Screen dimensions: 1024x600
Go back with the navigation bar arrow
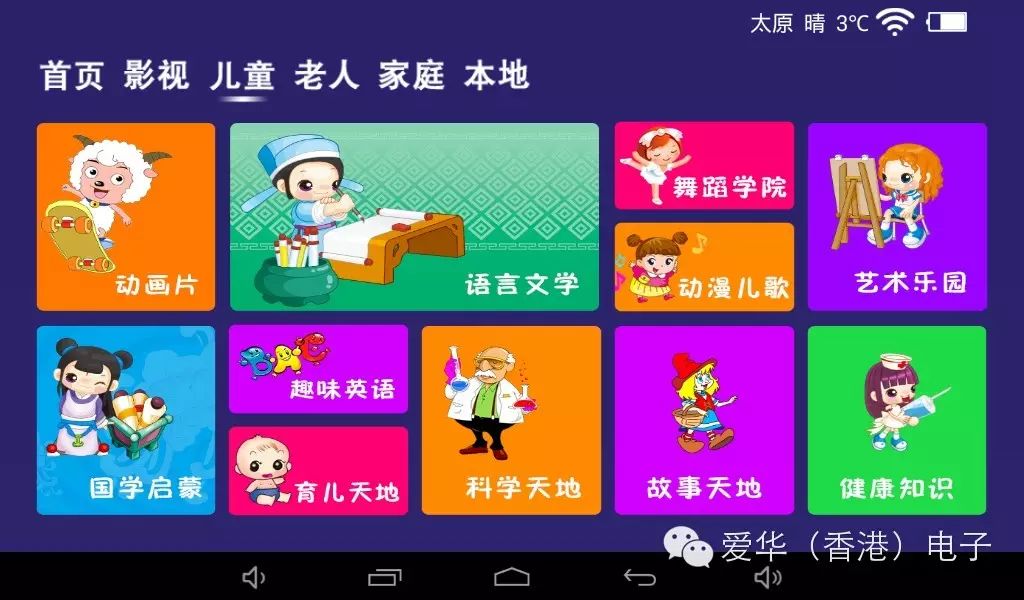(x=639, y=577)
